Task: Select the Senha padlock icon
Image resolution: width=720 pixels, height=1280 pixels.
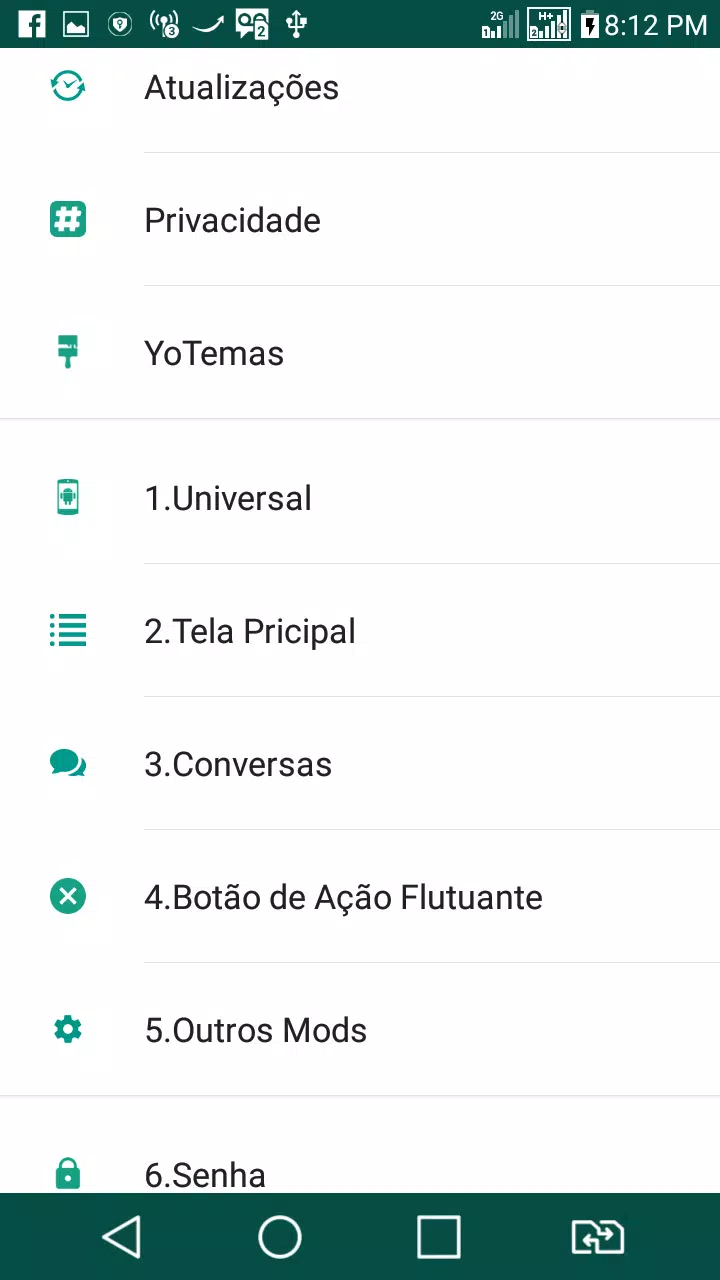Action: coord(67,1170)
